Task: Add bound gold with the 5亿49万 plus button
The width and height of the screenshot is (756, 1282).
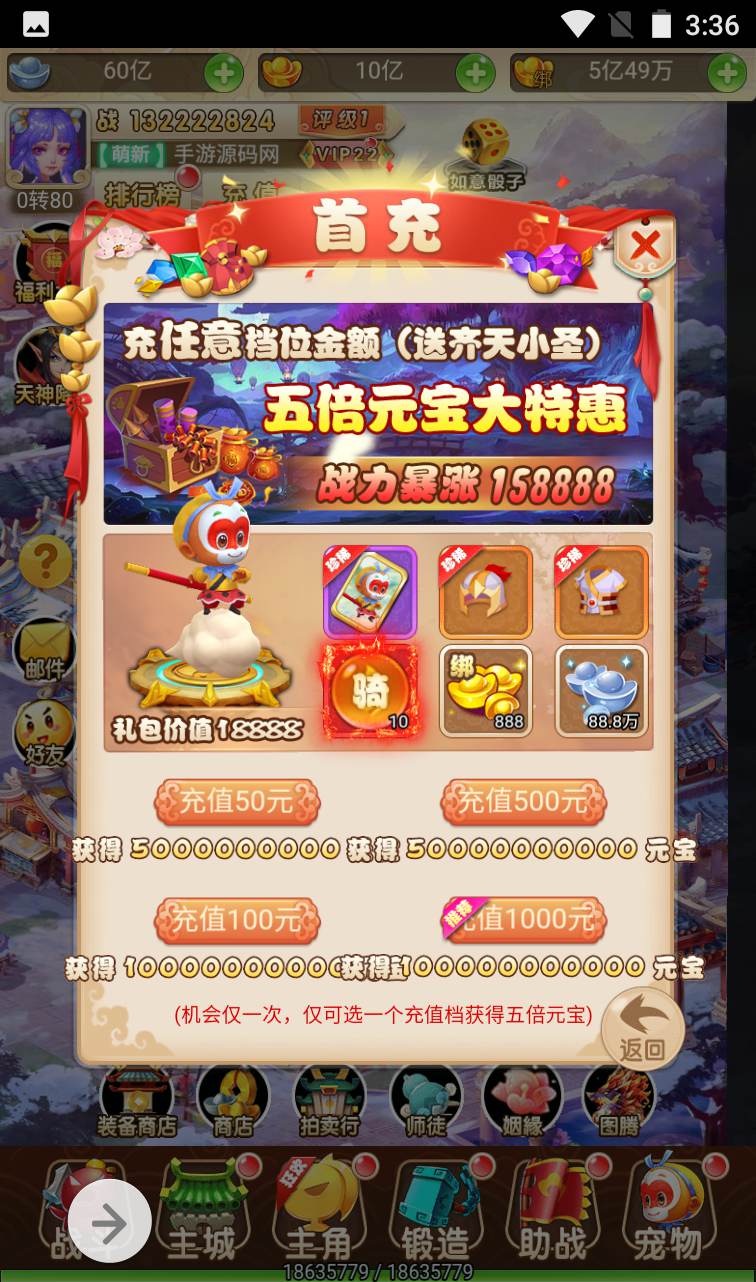Action: coord(726,73)
